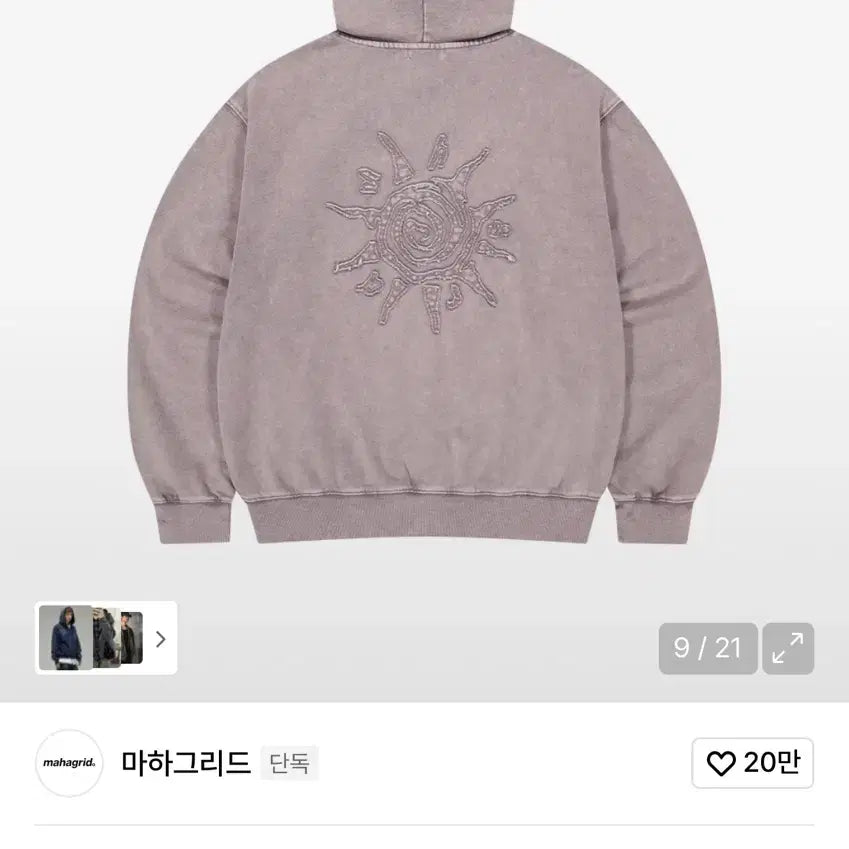Open the 마하그리드 brand page

click(185, 763)
